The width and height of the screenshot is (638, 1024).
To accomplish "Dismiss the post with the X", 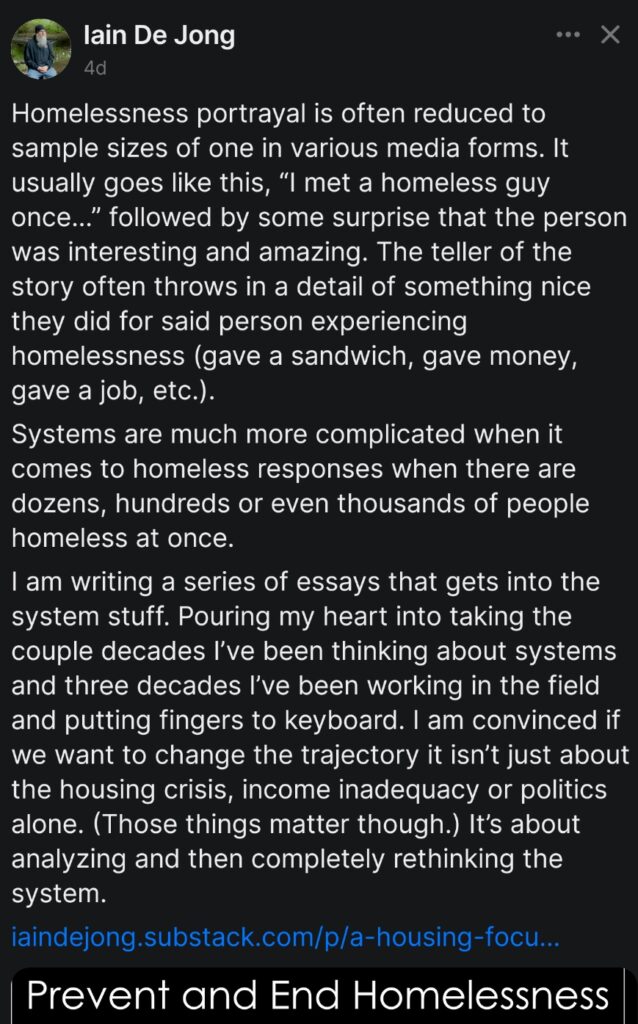I will coord(610,36).
